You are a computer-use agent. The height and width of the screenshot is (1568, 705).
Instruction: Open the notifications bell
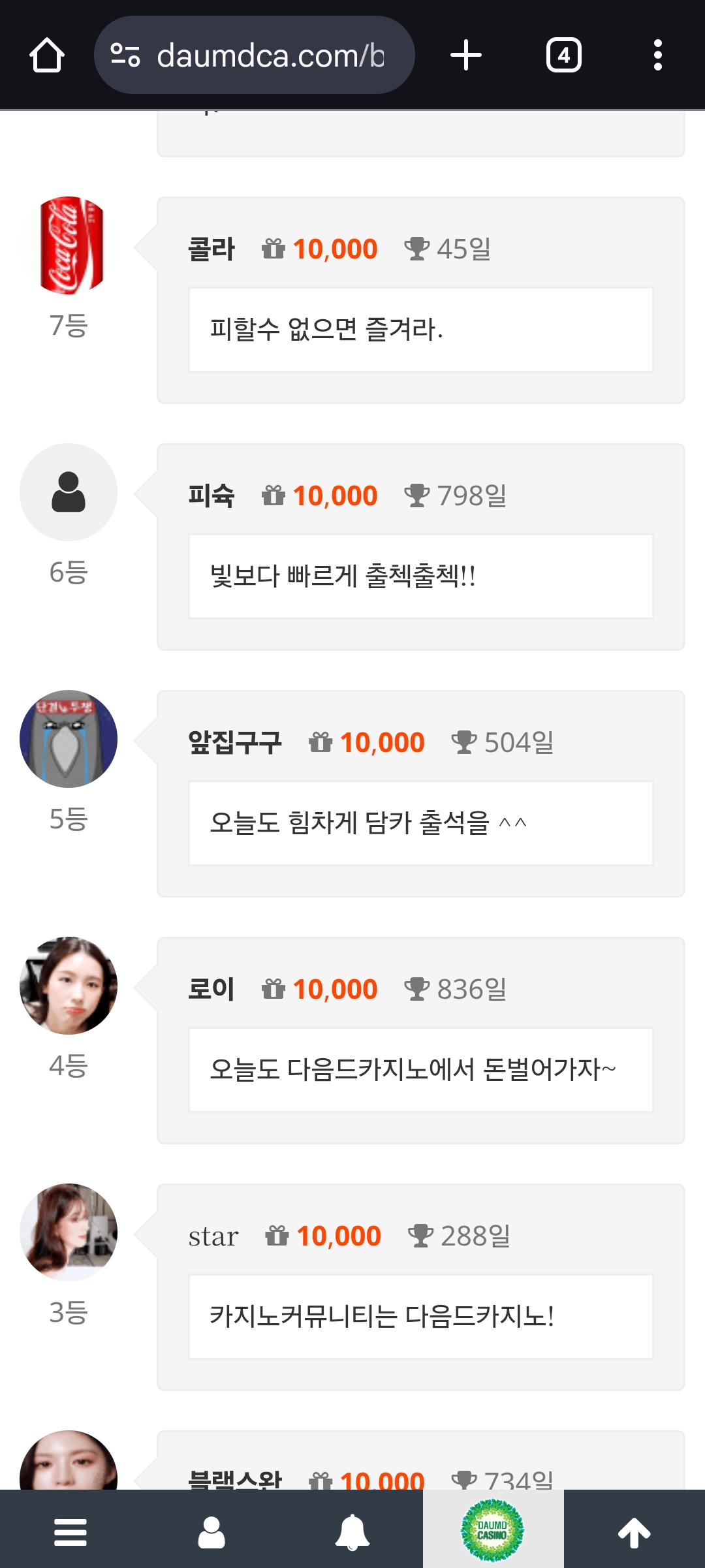(x=352, y=1531)
